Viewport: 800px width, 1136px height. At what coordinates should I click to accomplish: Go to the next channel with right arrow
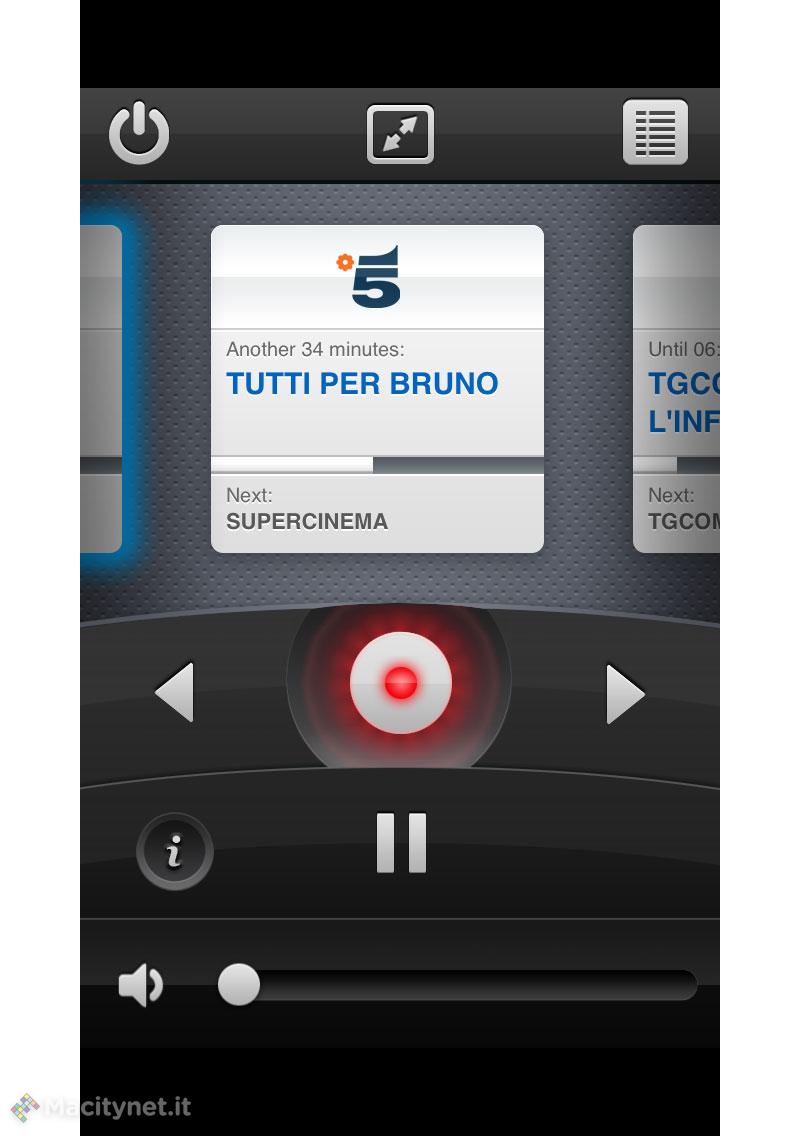[x=625, y=692]
